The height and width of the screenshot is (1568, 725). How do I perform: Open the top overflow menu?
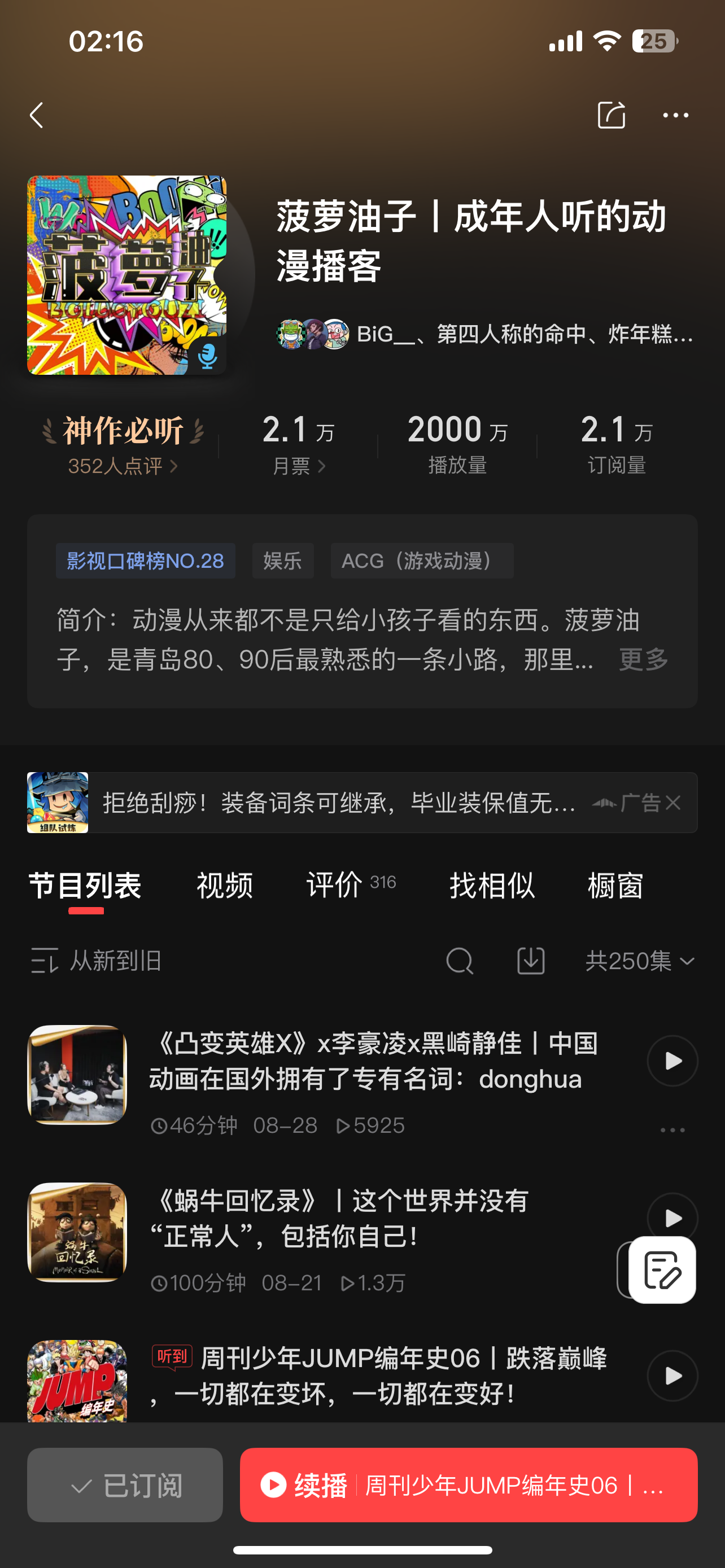coord(675,115)
